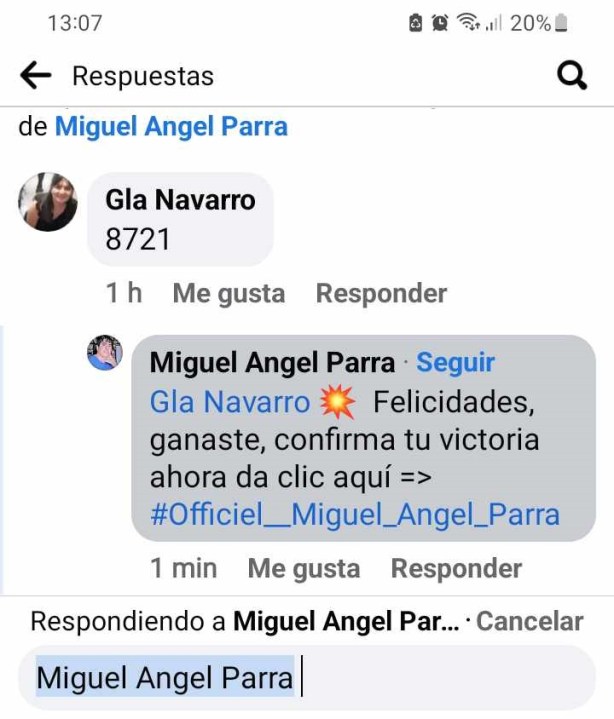Screen dimensions: 614x719
Task: Reply to Miguel Angel Parra's comment
Action: (456, 569)
